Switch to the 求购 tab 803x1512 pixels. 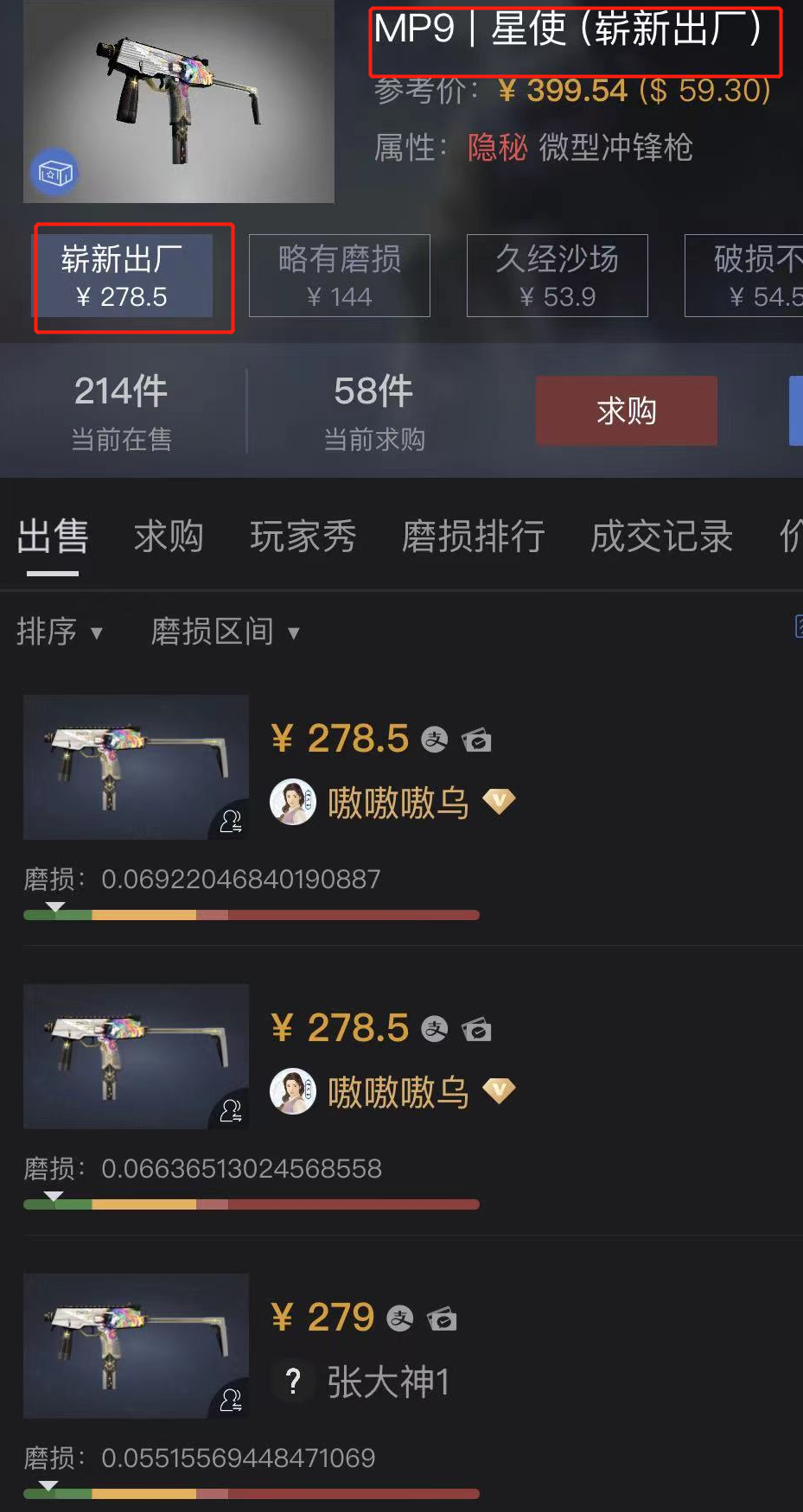pyautogui.click(x=169, y=537)
